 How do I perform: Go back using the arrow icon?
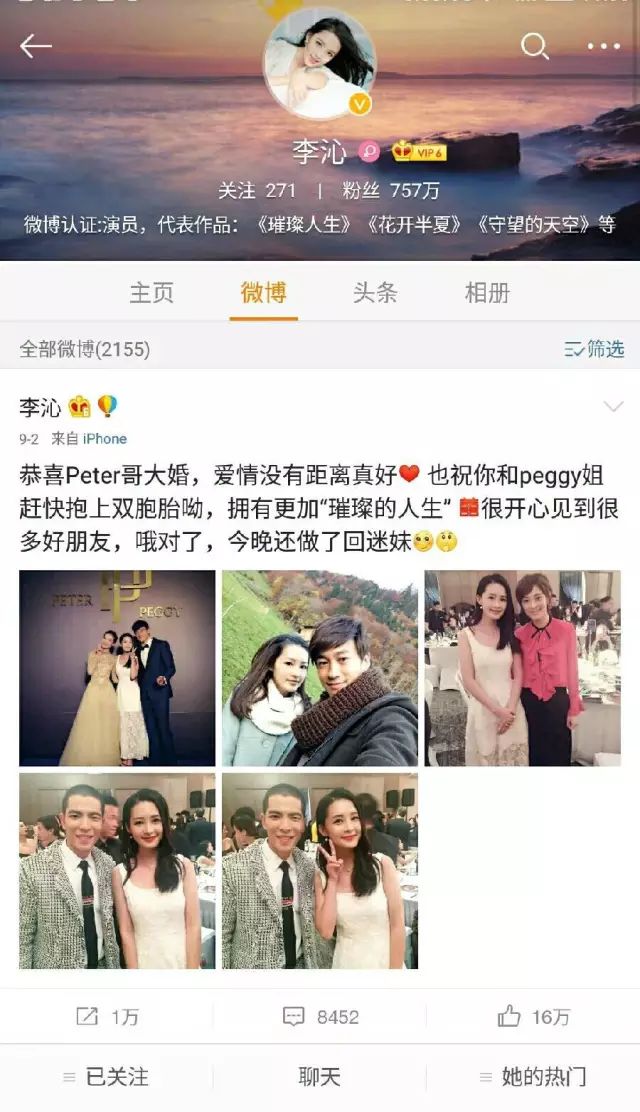36,46
